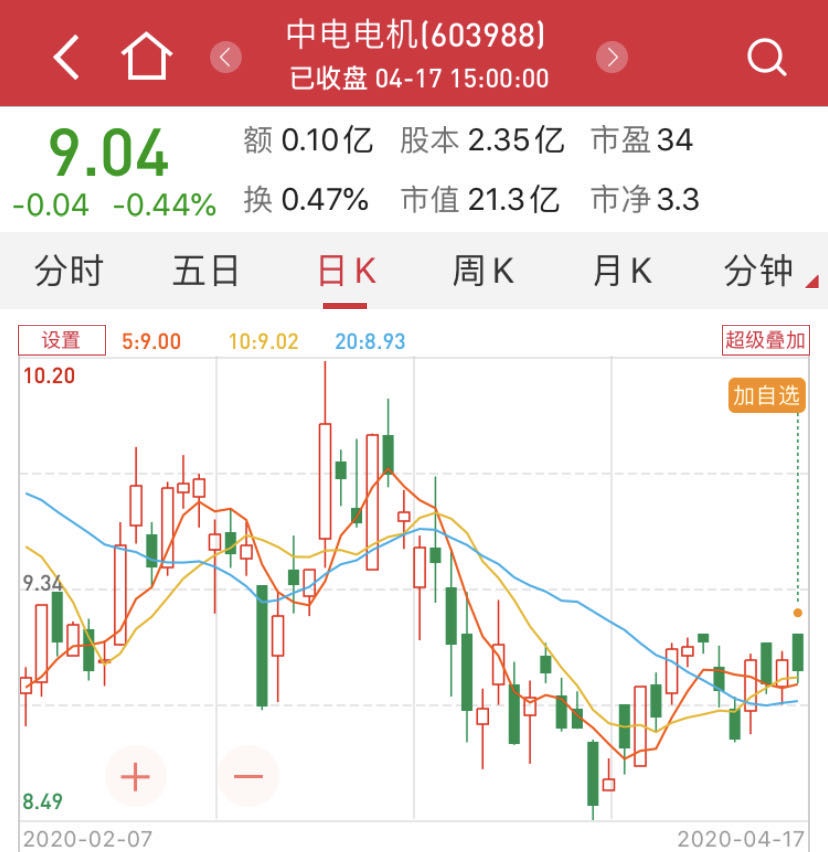Switch to the previous stock
828x852 pixels.
tap(226, 57)
